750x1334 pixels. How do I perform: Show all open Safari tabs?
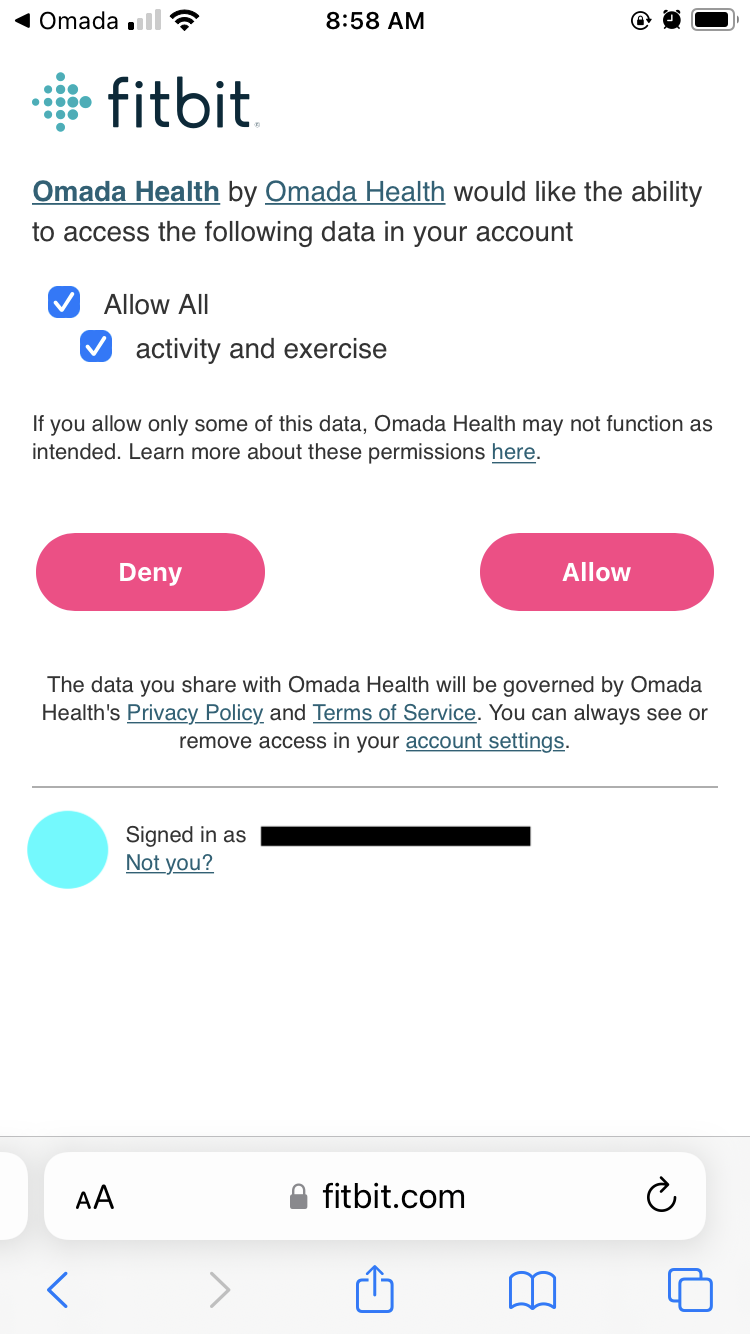(690, 1290)
